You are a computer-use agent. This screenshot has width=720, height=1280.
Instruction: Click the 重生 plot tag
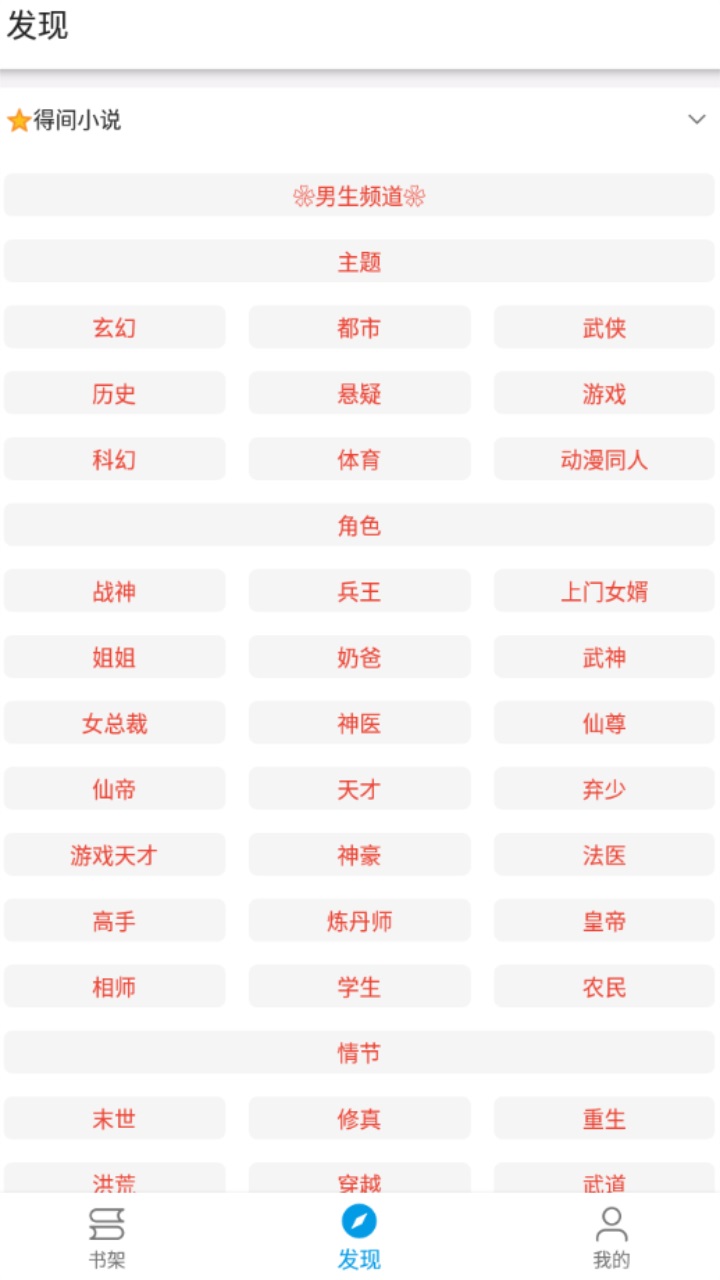(x=604, y=1119)
